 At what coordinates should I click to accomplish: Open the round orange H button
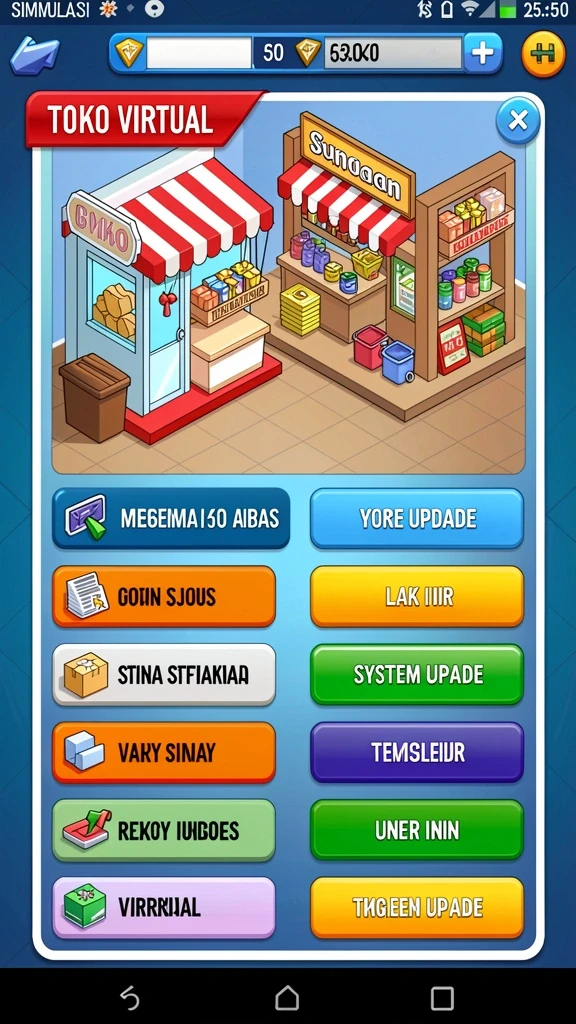(543, 54)
